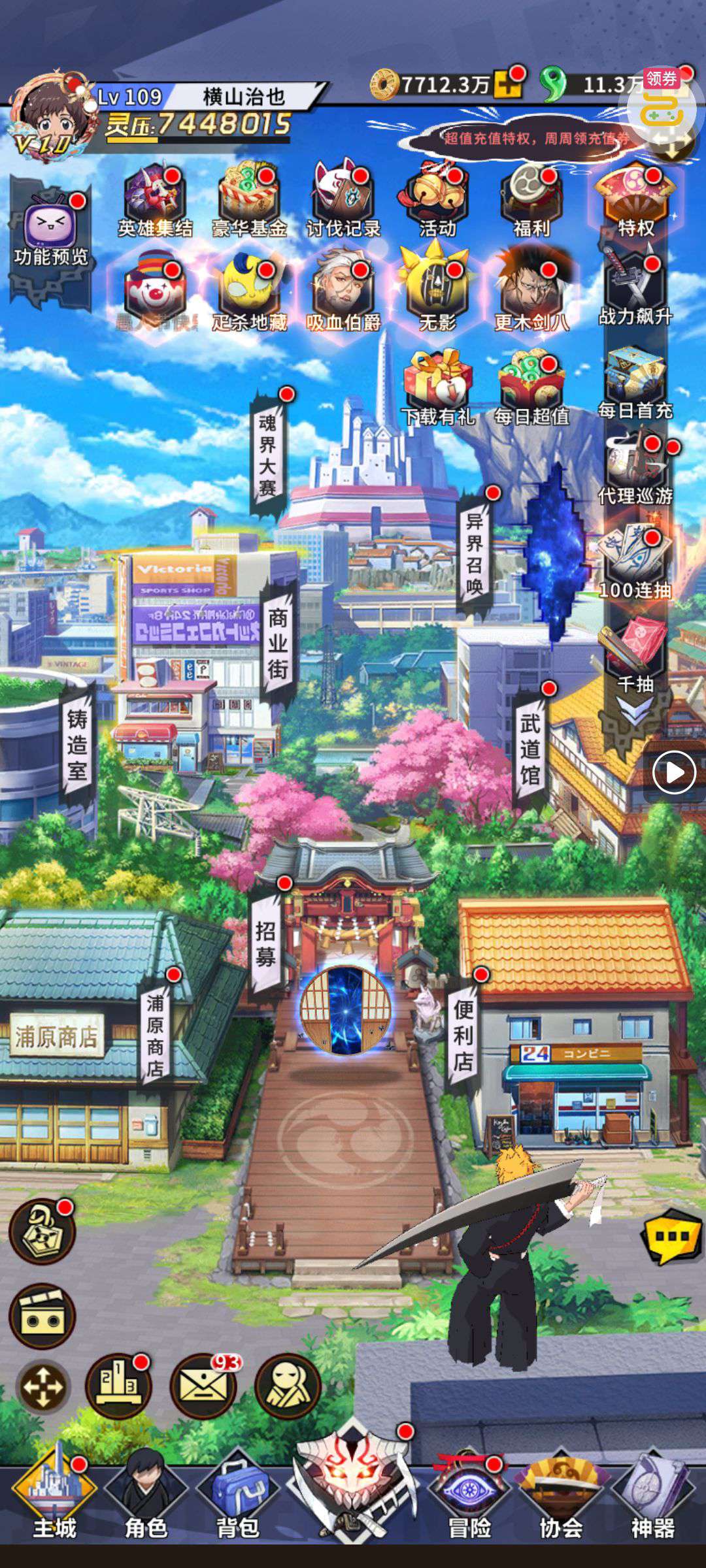This screenshot has width=706, height=1568.
Task: Open the 活动 events icon
Action: (x=437, y=201)
